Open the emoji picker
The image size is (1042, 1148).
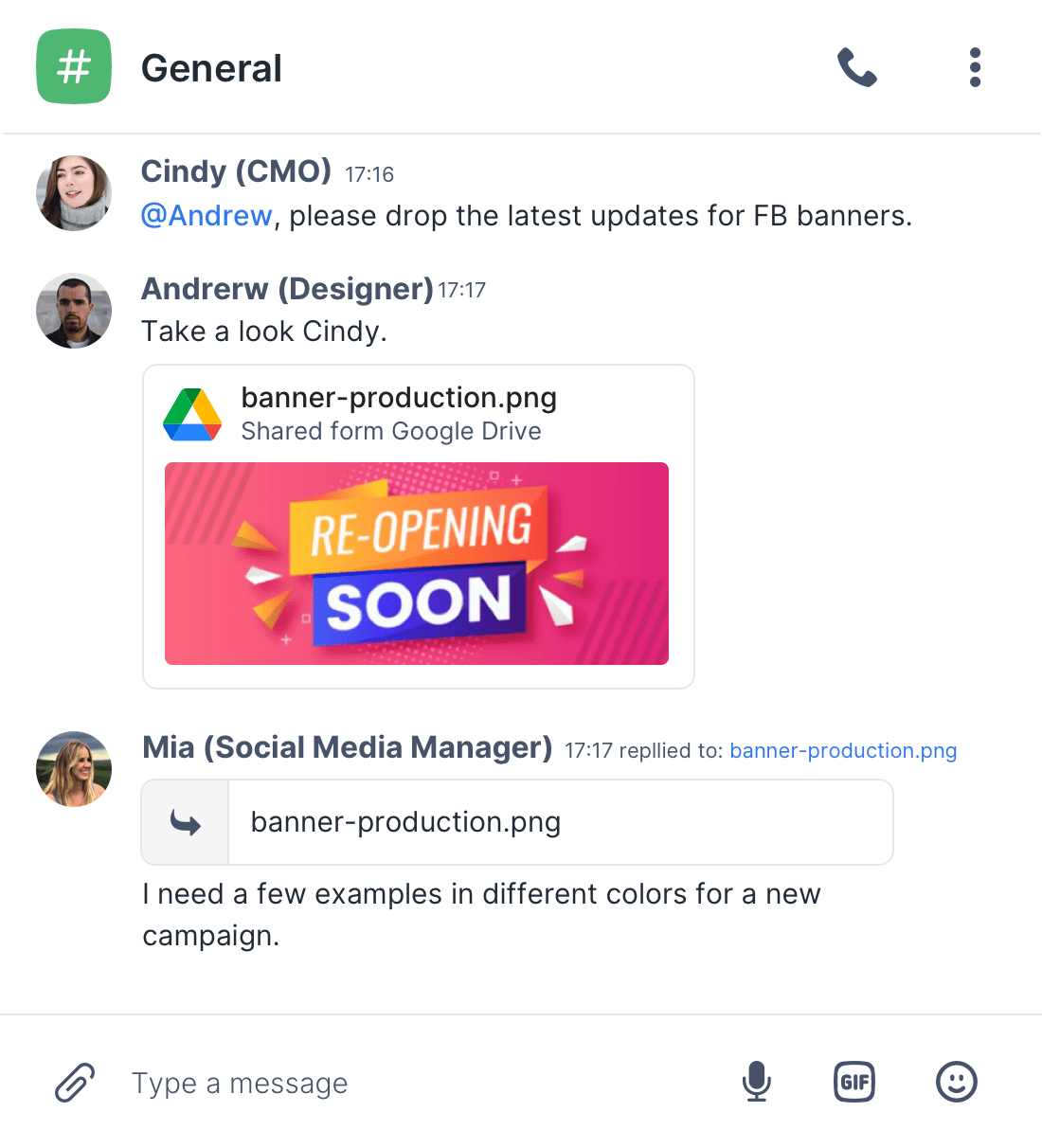pos(956,1082)
